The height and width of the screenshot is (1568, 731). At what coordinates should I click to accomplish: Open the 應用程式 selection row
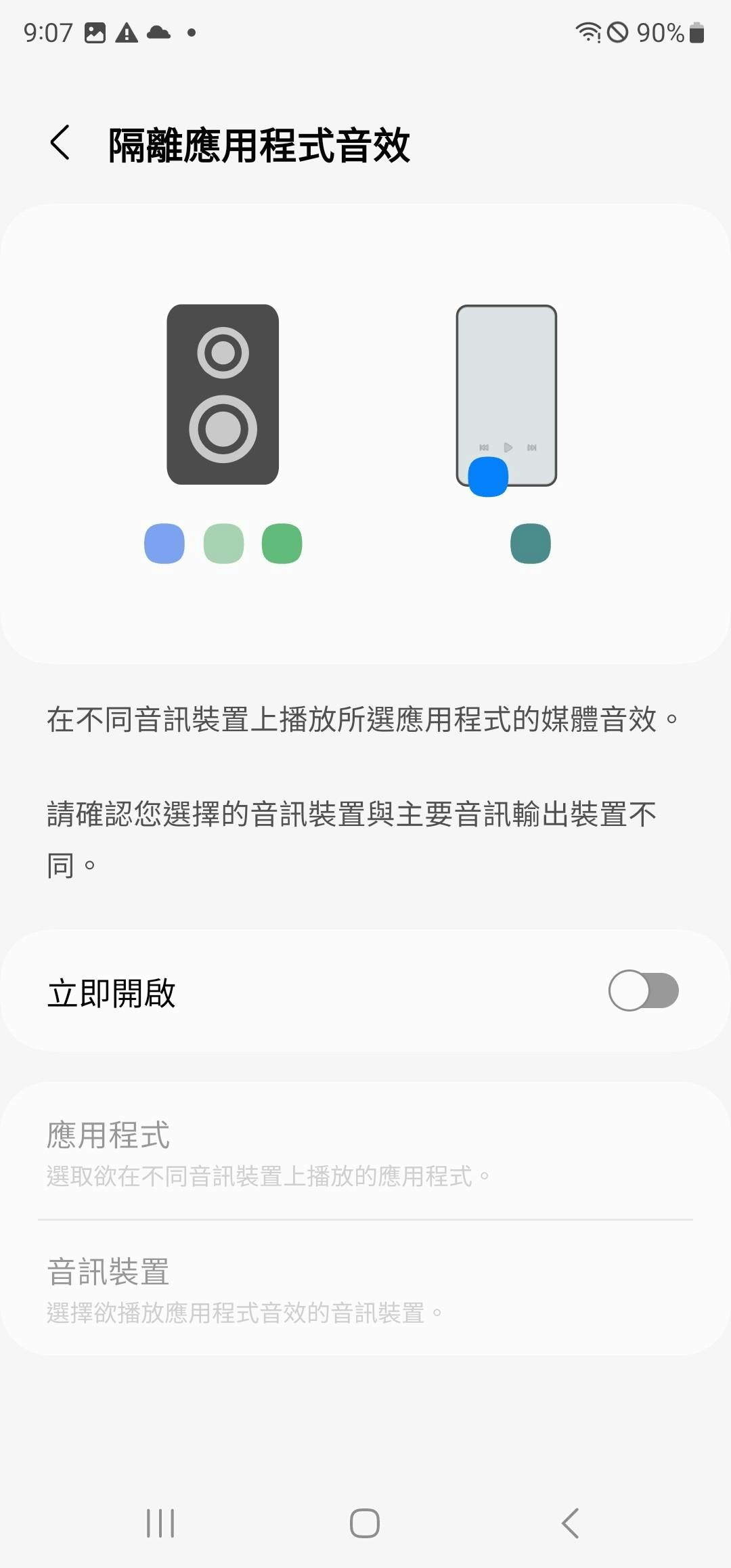tap(365, 1152)
